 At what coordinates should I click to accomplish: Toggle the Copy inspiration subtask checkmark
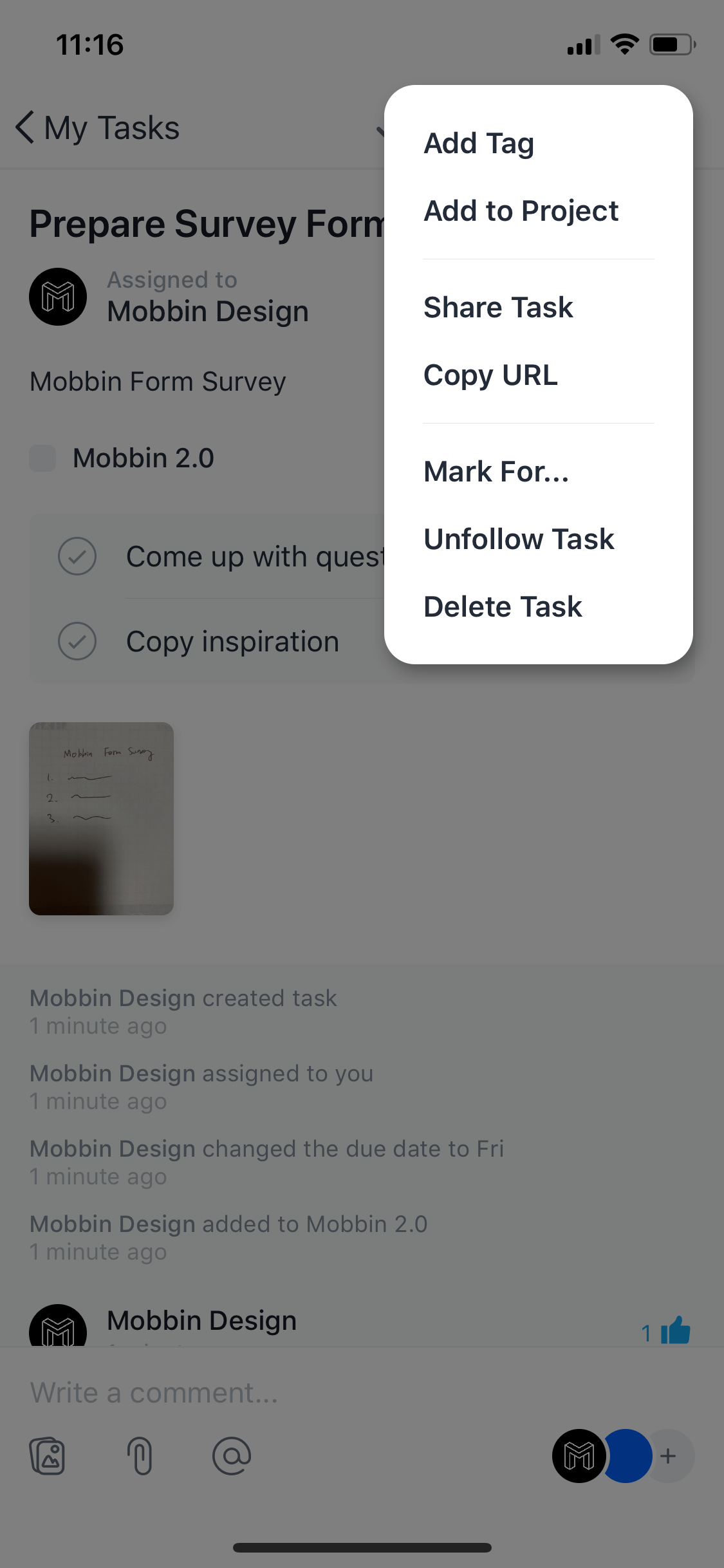coord(77,641)
